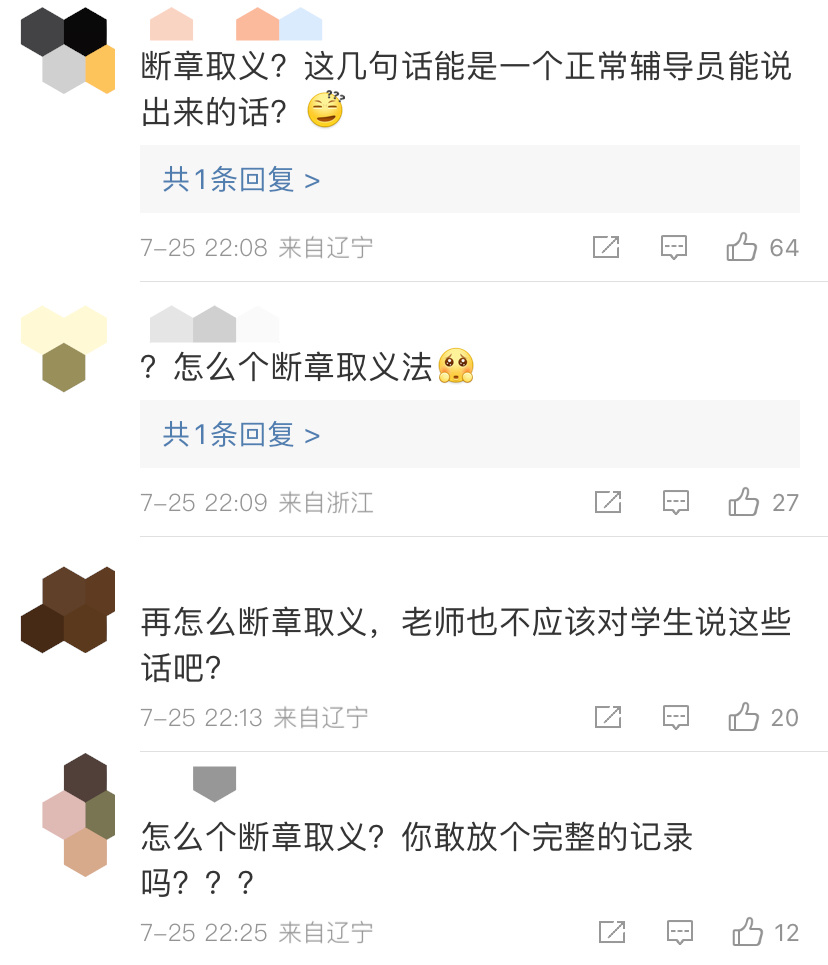Share the "怎么个断章取义法" comment
The image size is (828, 965).
(x=610, y=502)
